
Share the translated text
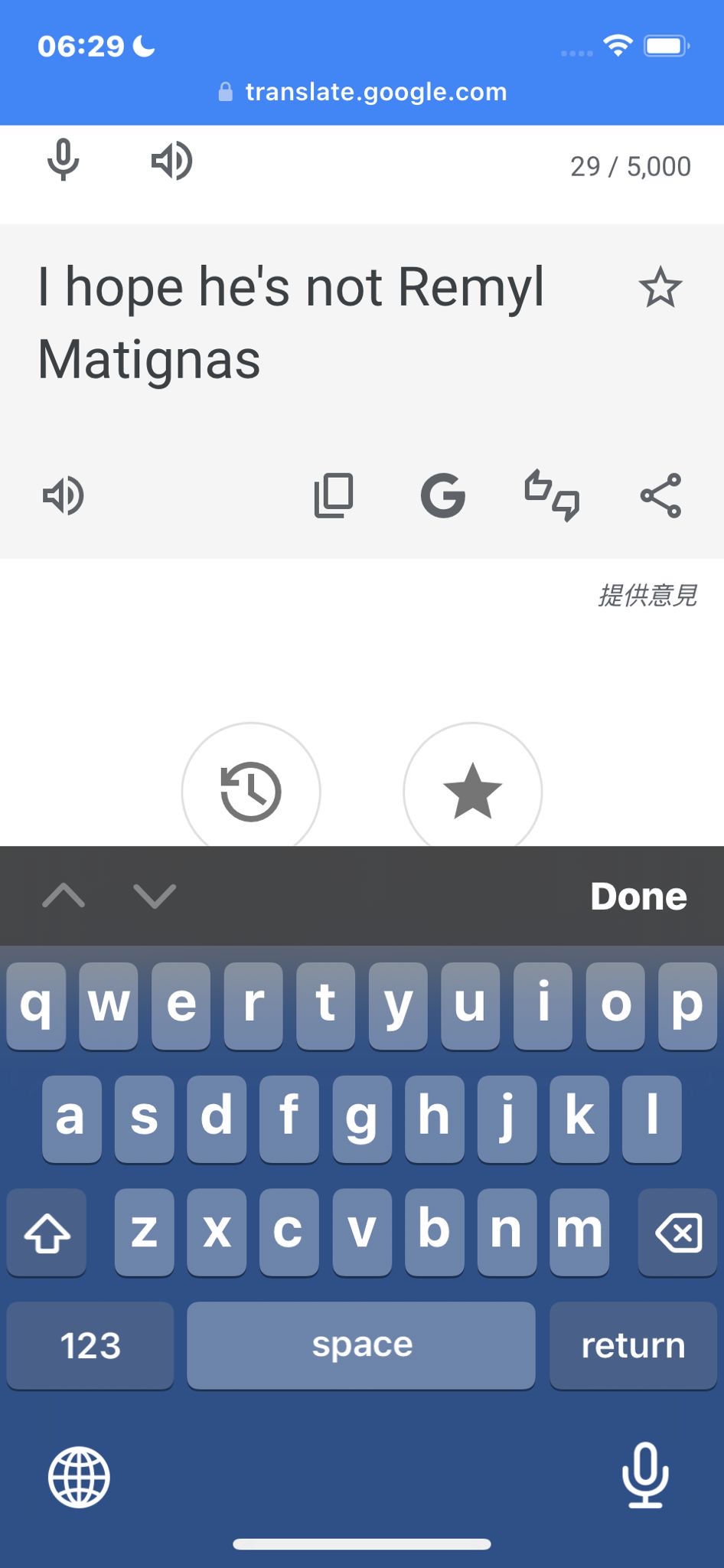point(660,495)
